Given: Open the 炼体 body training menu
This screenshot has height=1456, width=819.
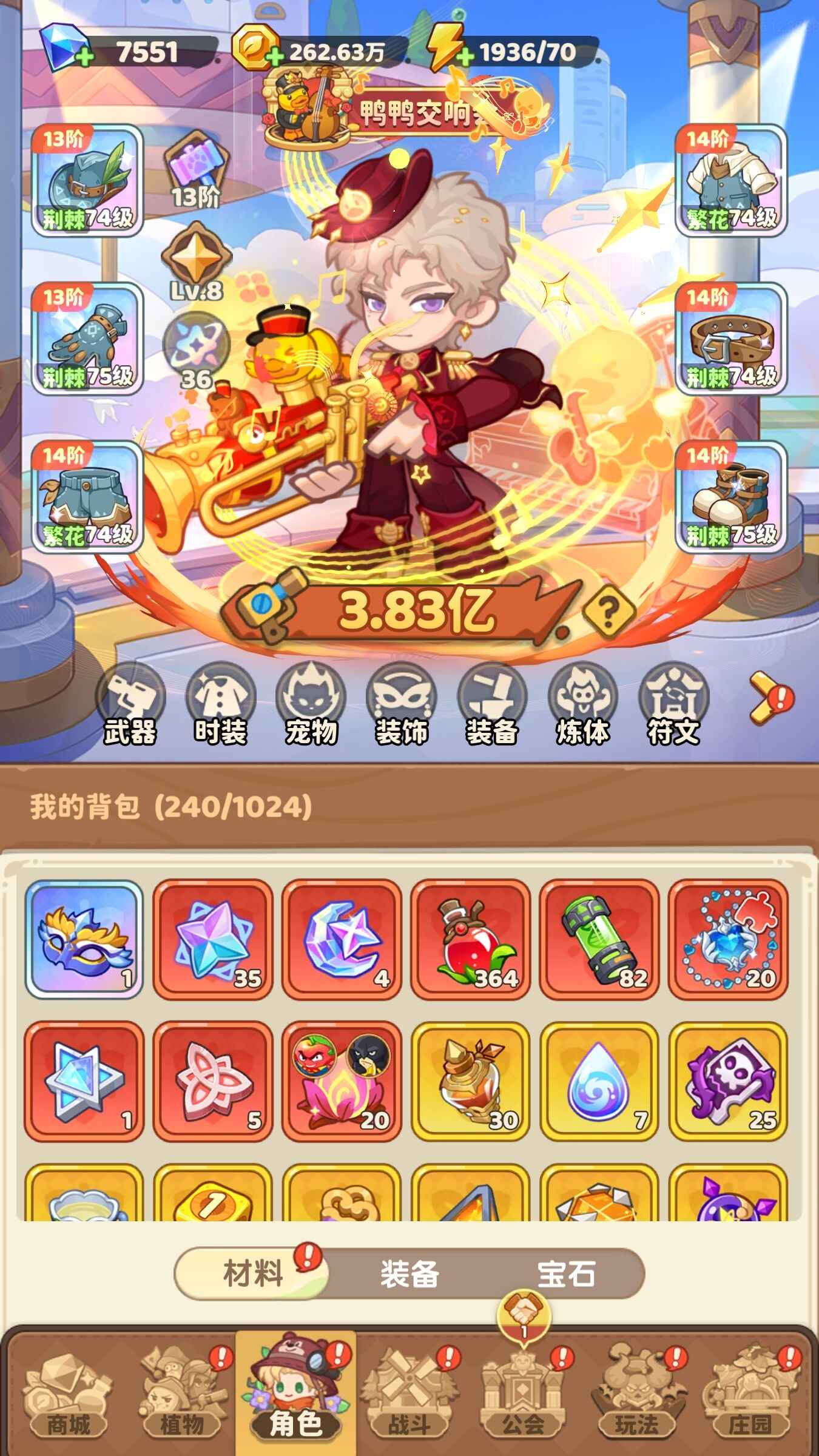Looking at the screenshot, I should 582,705.
